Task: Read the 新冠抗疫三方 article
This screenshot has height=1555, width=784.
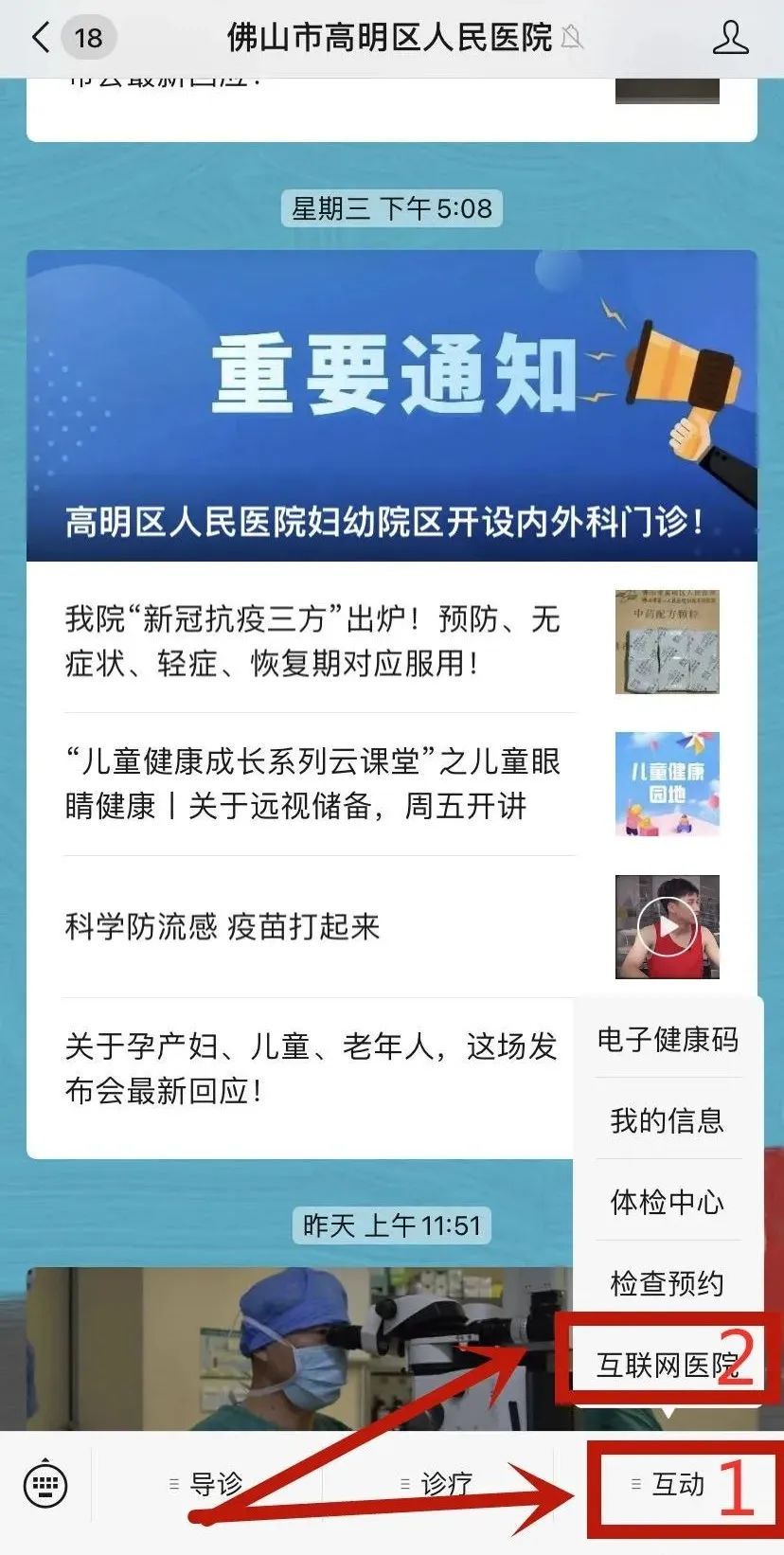Action: coord(312,641)
